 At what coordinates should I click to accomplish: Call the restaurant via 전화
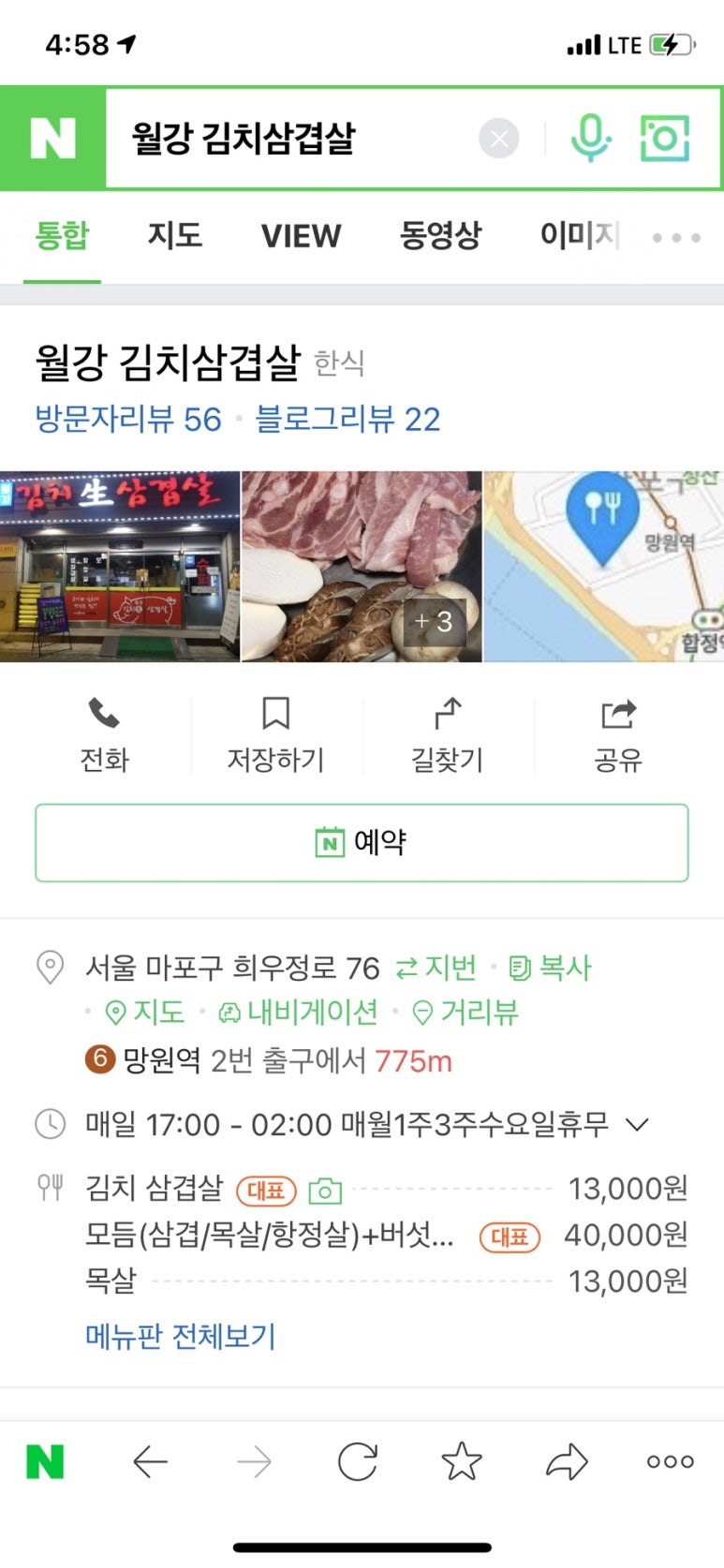[x=104, y=735]
